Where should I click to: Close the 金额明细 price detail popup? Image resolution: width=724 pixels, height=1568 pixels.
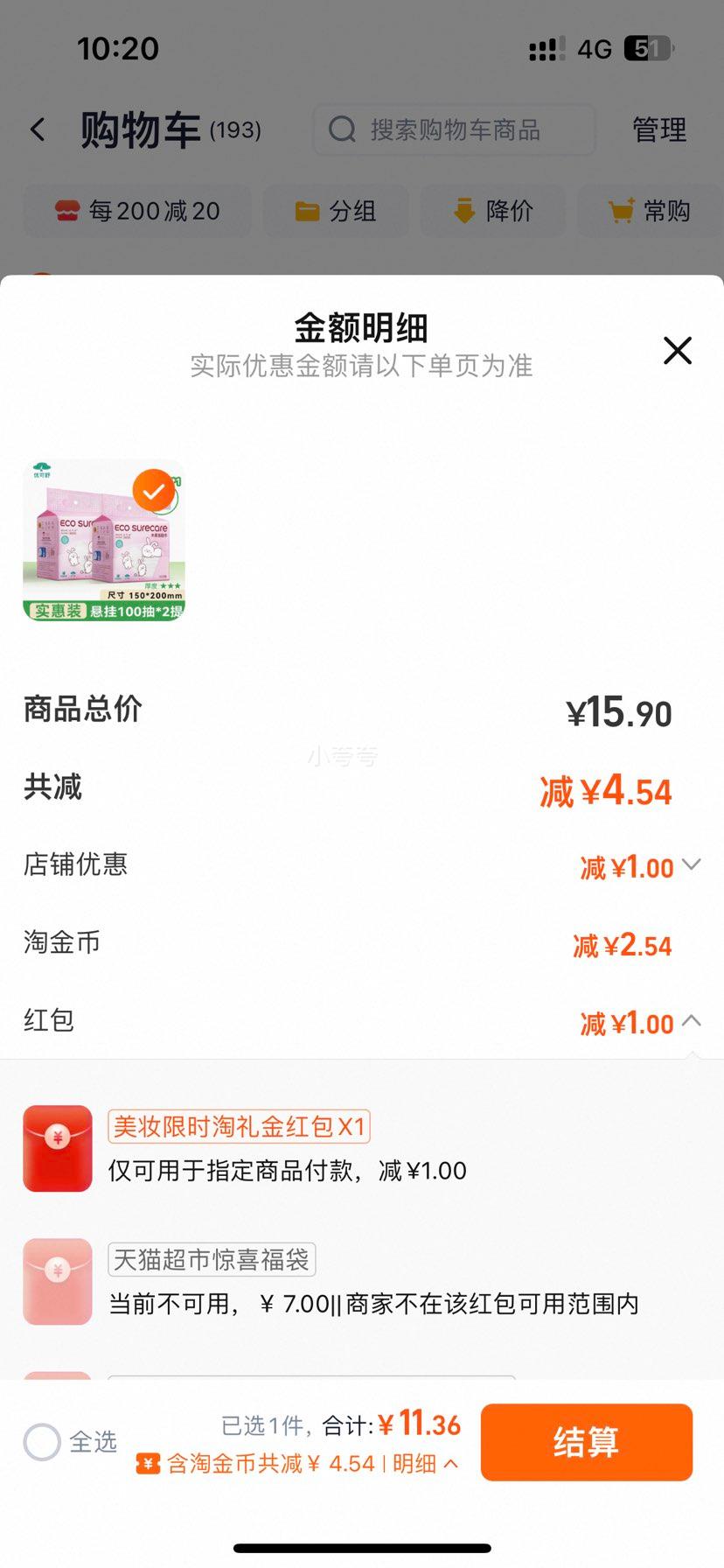(677, 350)
